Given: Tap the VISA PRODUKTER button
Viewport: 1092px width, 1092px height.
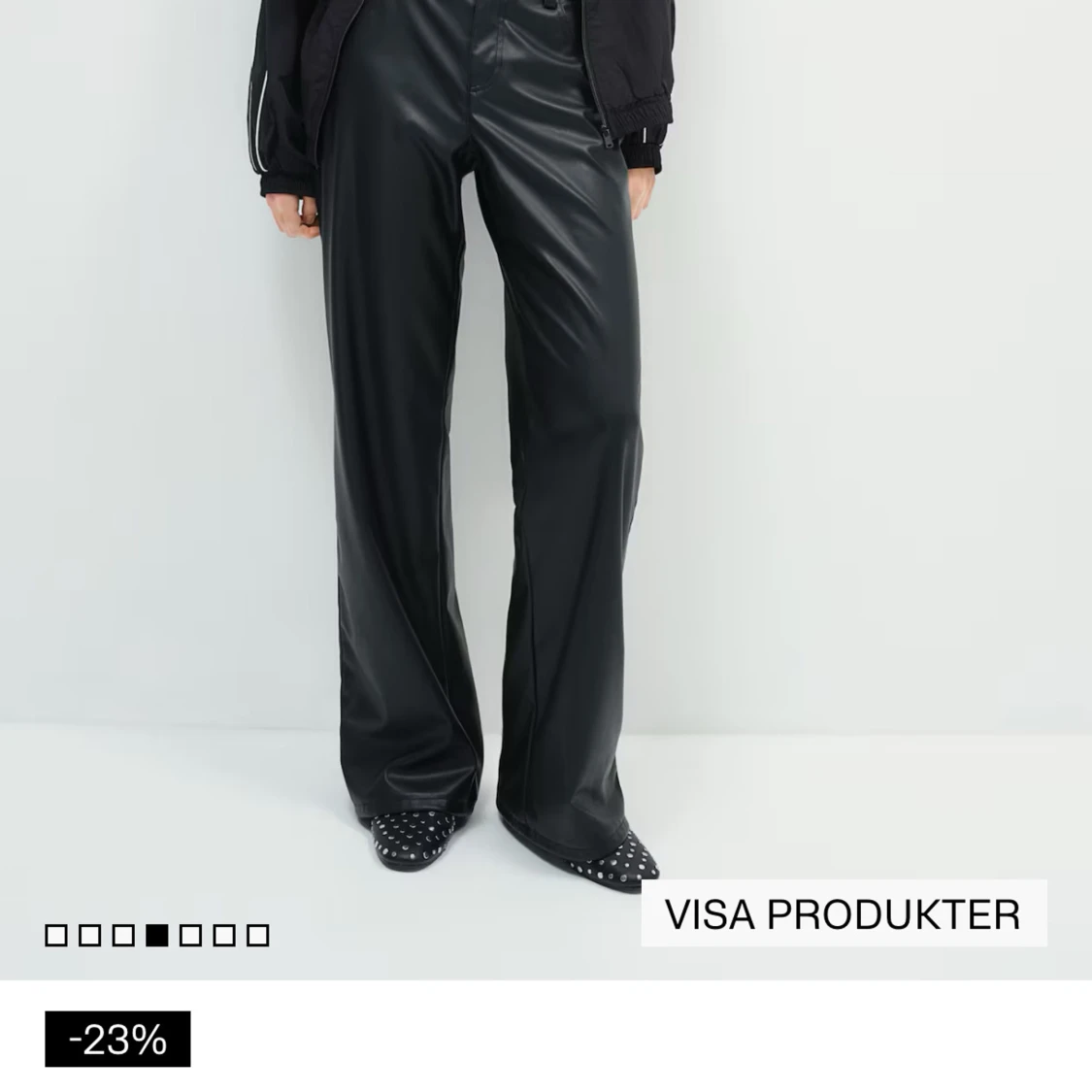Looking at the screenshot, I should 843,913.
